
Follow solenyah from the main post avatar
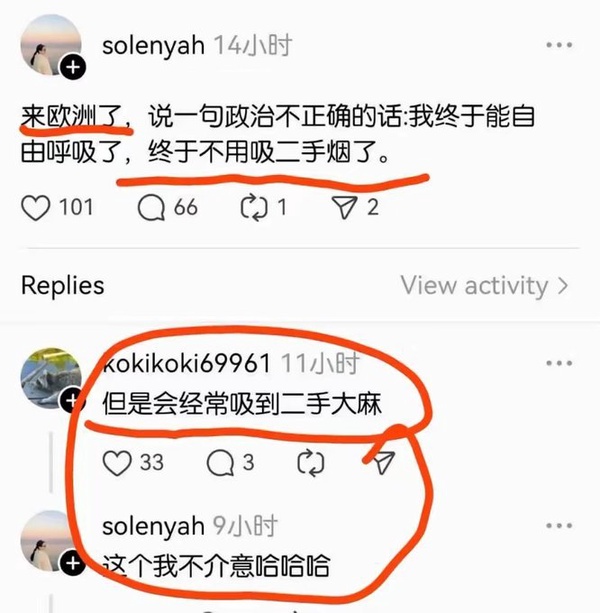click(74, 68)
